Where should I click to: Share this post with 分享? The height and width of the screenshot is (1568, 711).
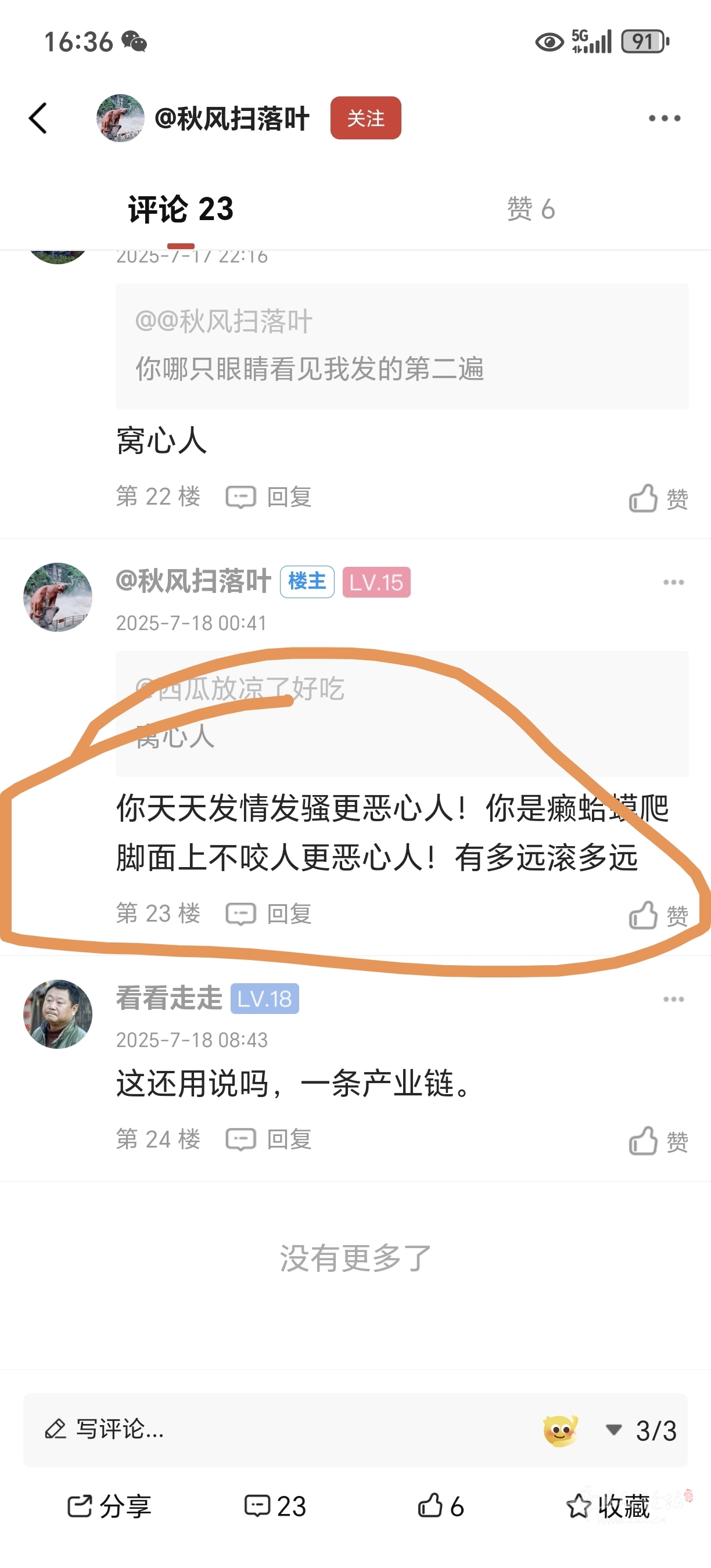(x=110, y=1506)
